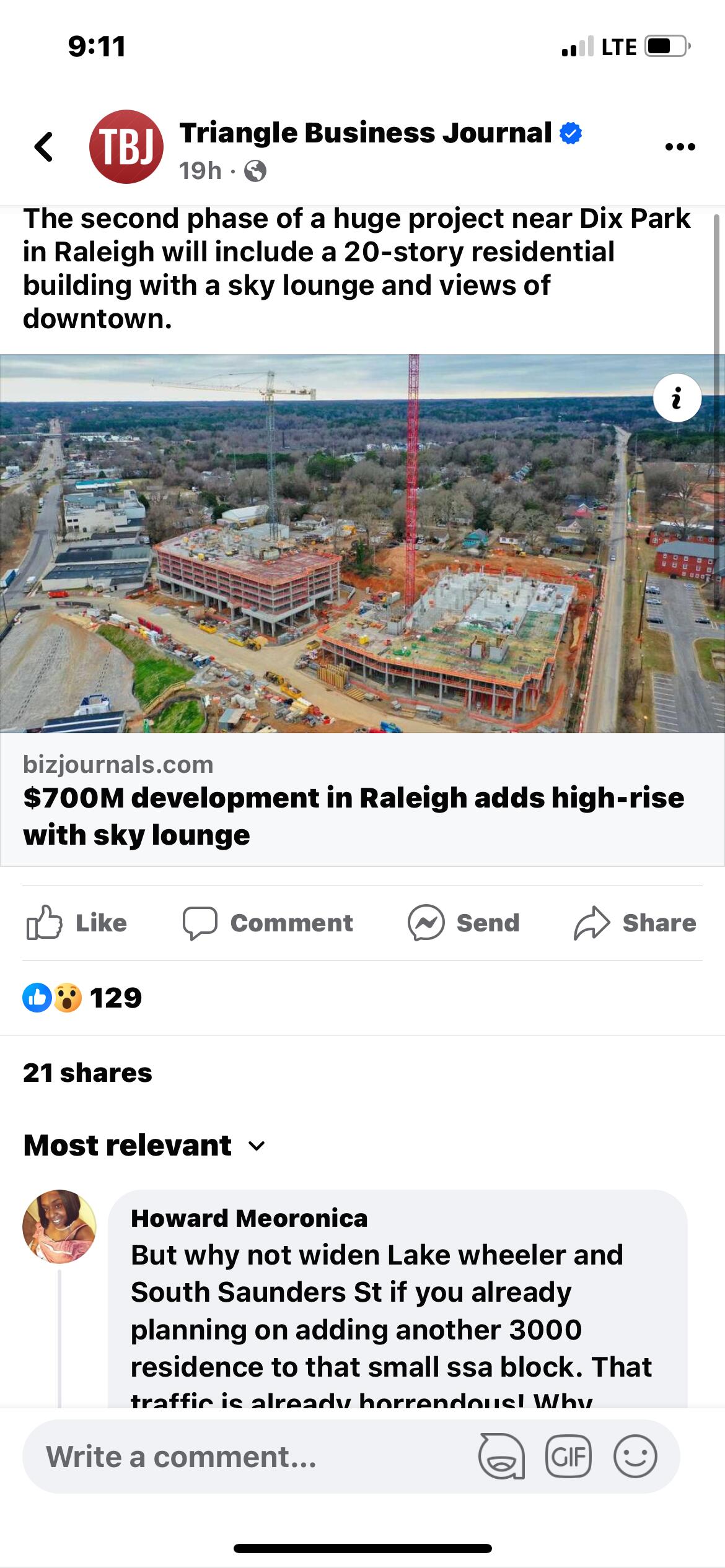Go back using the arrow
725x1568 pixels.
point(43,147)
